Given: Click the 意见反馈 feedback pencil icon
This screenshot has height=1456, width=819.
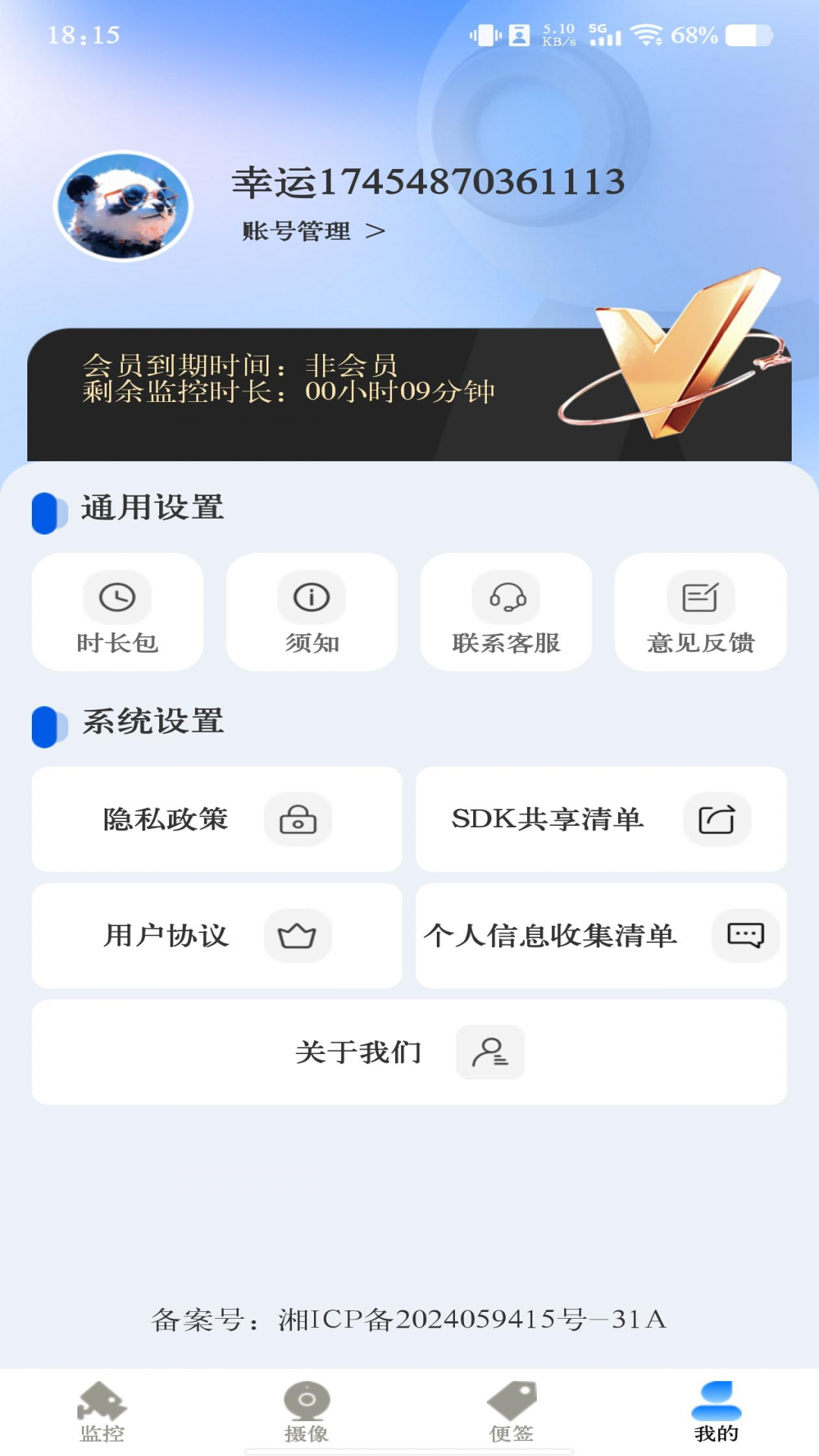Looking at the screenshot, I should [x=700, y=596].
